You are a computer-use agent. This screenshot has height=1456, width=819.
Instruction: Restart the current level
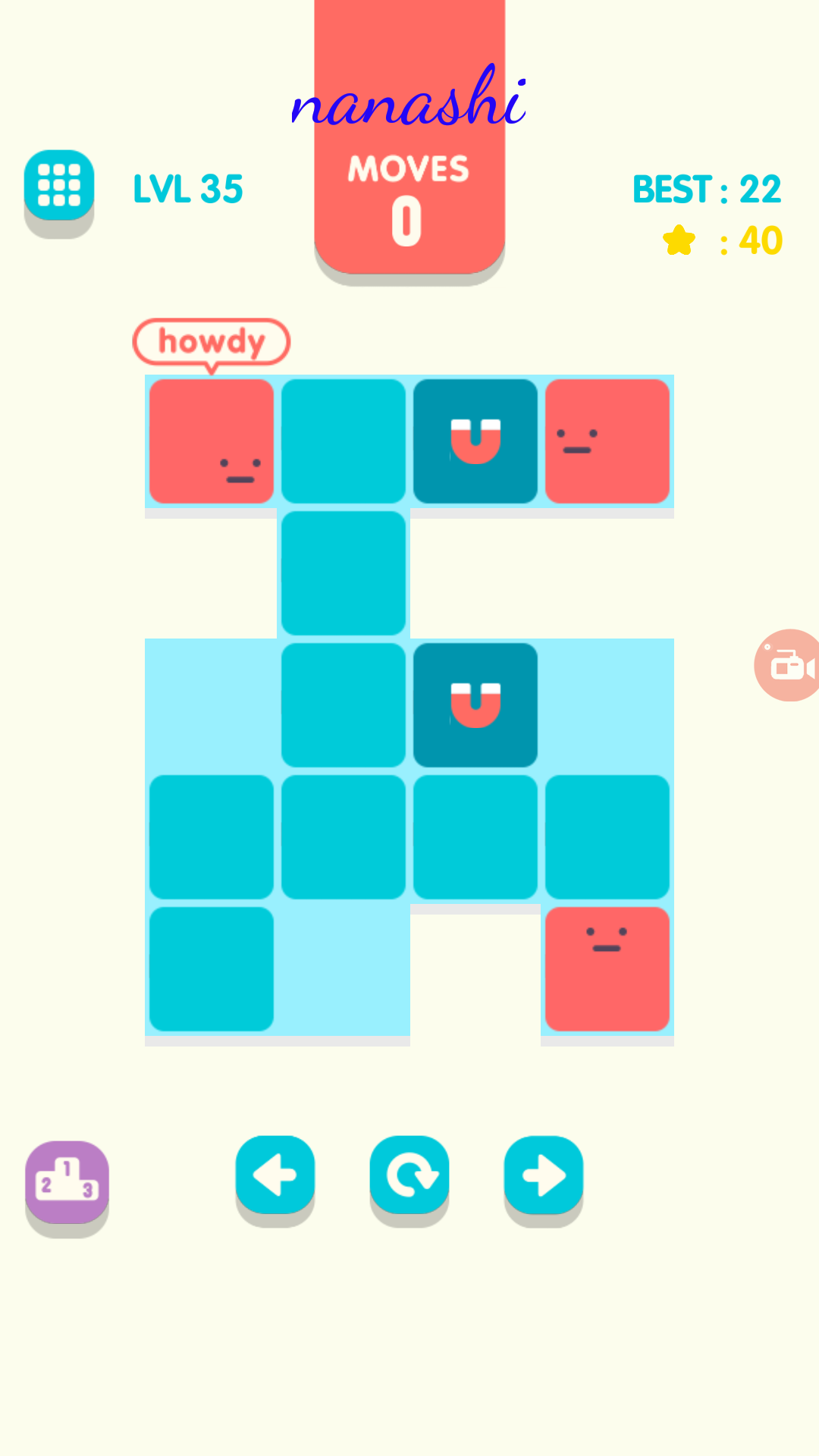click(x=409, y=1175)
